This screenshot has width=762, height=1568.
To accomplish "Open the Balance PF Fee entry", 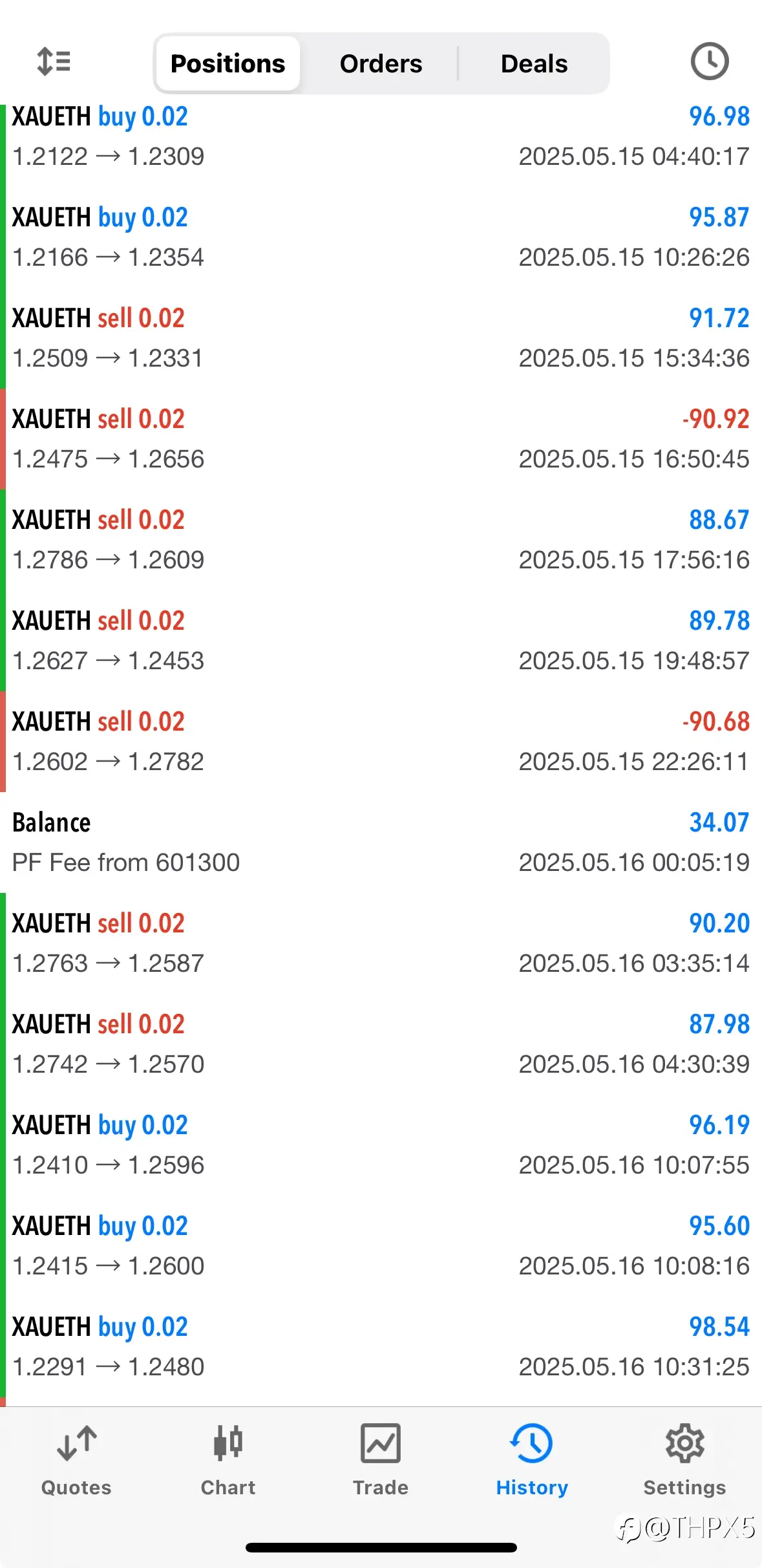I will (x=381, y=843).
